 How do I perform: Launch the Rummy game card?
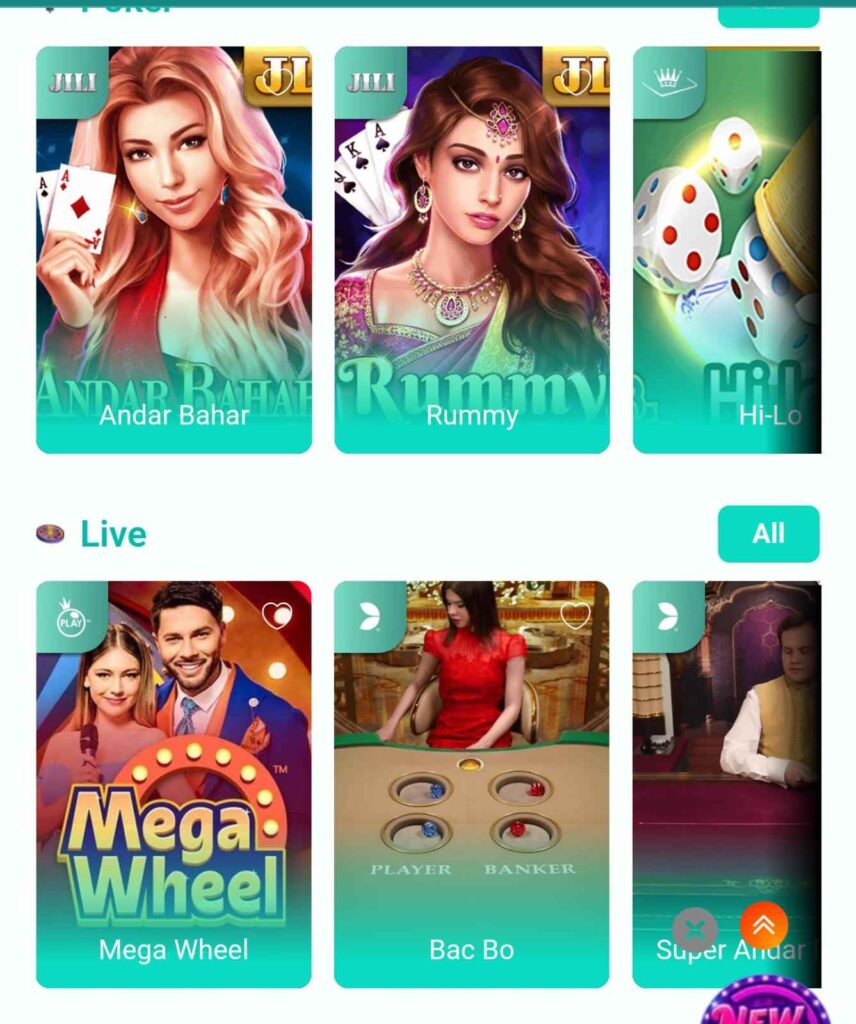(471, 250)
